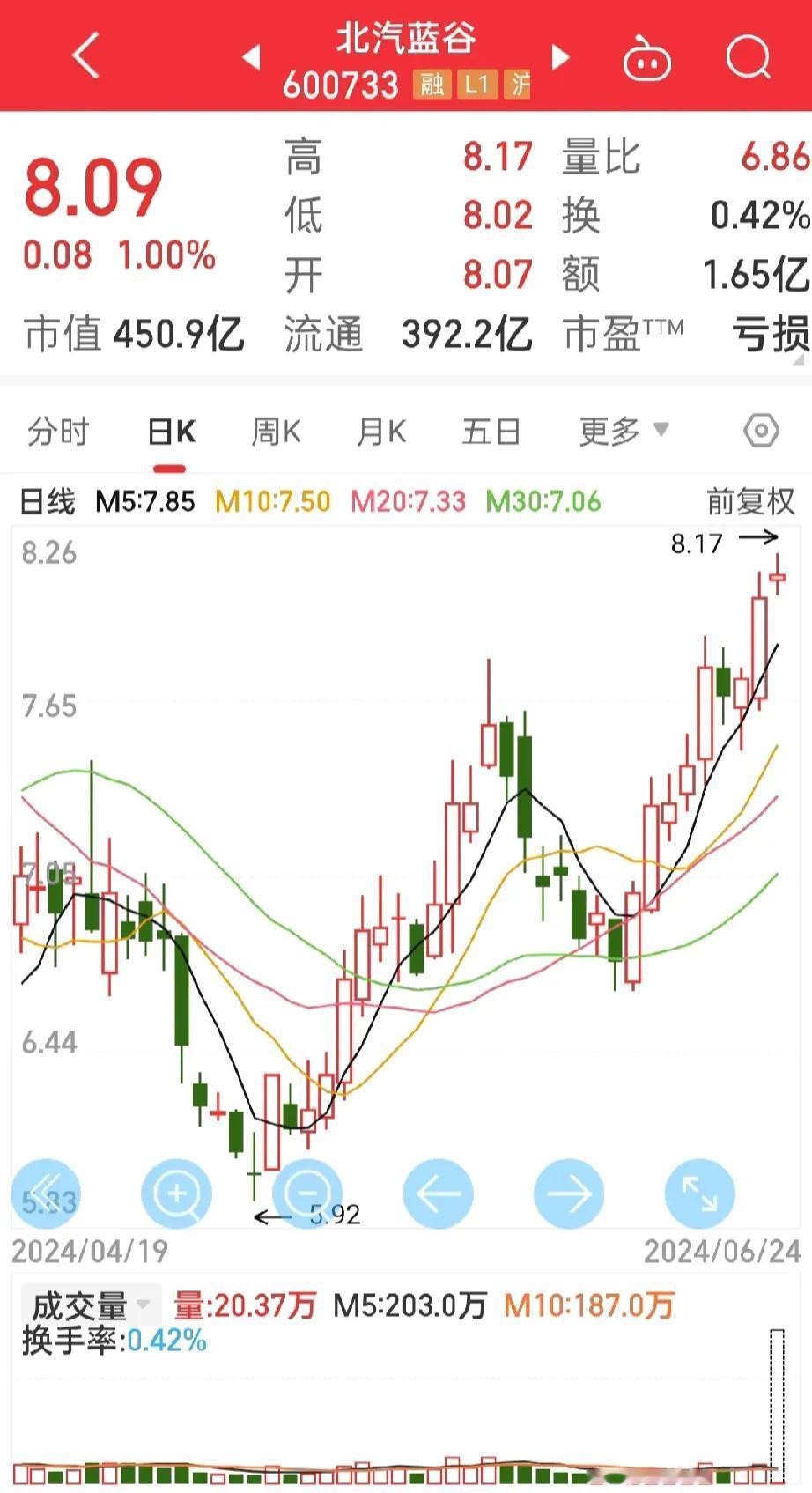
Task: Zoom out on the K-line chart
Action: click(x=307, y=1194)
